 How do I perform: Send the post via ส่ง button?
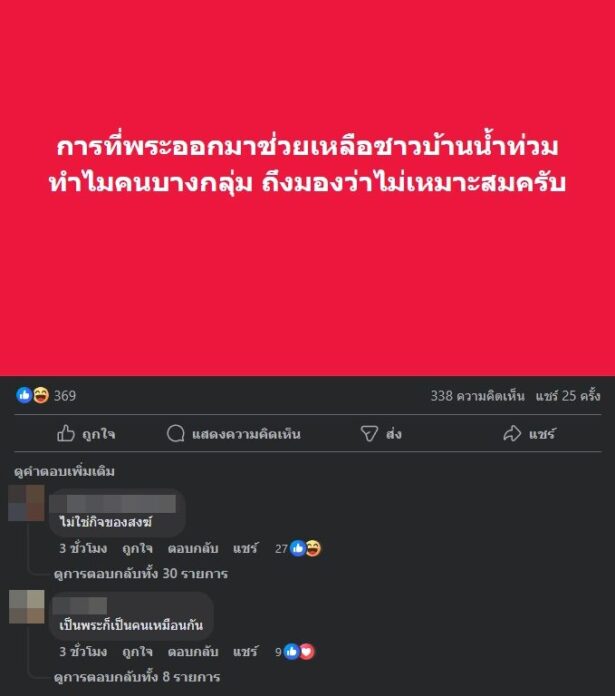381,434
